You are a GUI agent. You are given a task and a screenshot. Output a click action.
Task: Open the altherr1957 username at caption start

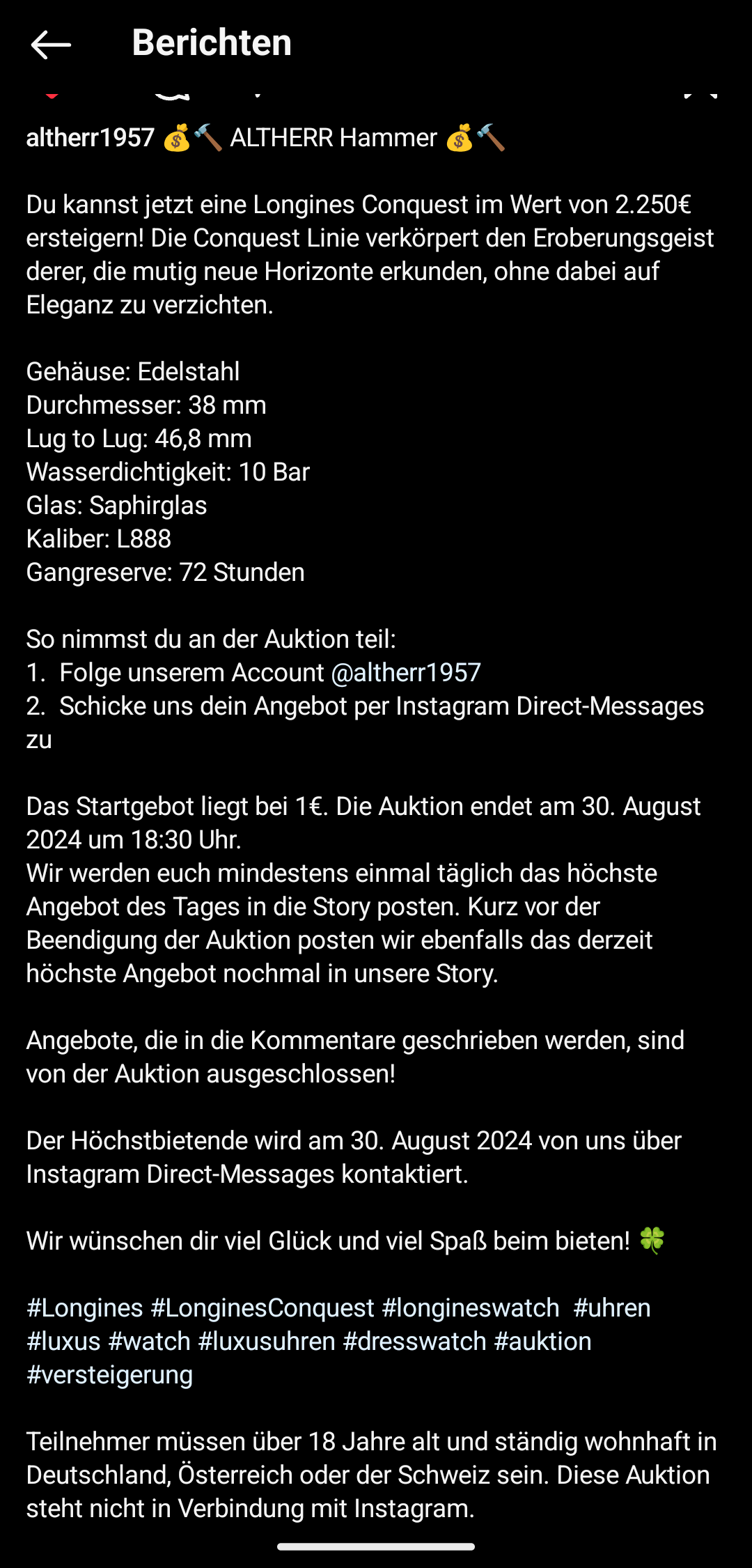[90, 138]
